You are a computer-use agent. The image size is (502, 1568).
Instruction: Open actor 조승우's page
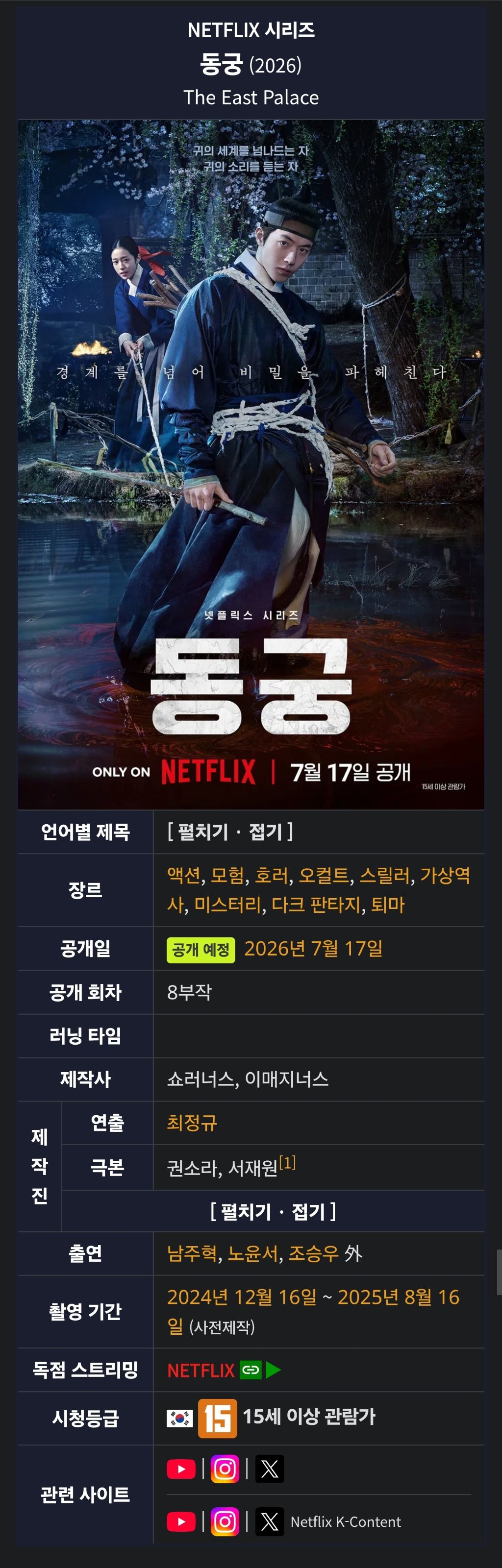pyautogui.click(x=313, y=1253)
